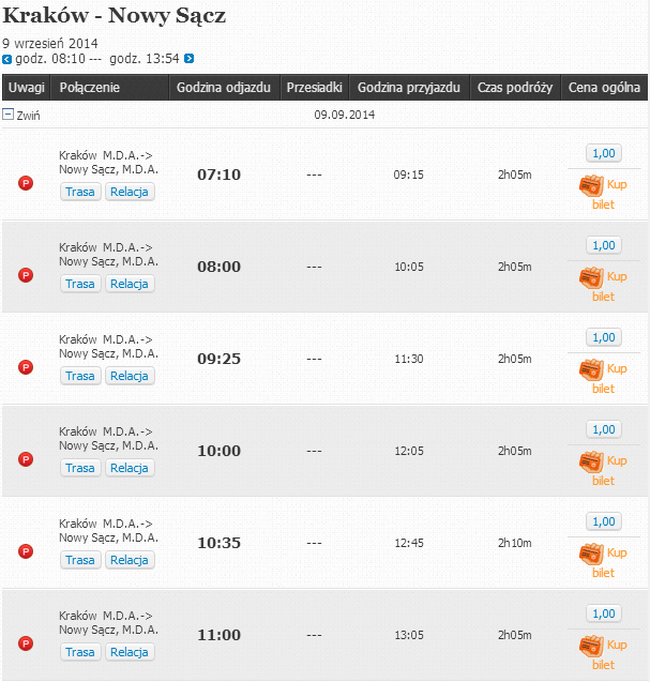Buy ticket for the 11:00 departure
Image resolution: width=650 pixels, height=682 pixels.
tap(603, 654)
